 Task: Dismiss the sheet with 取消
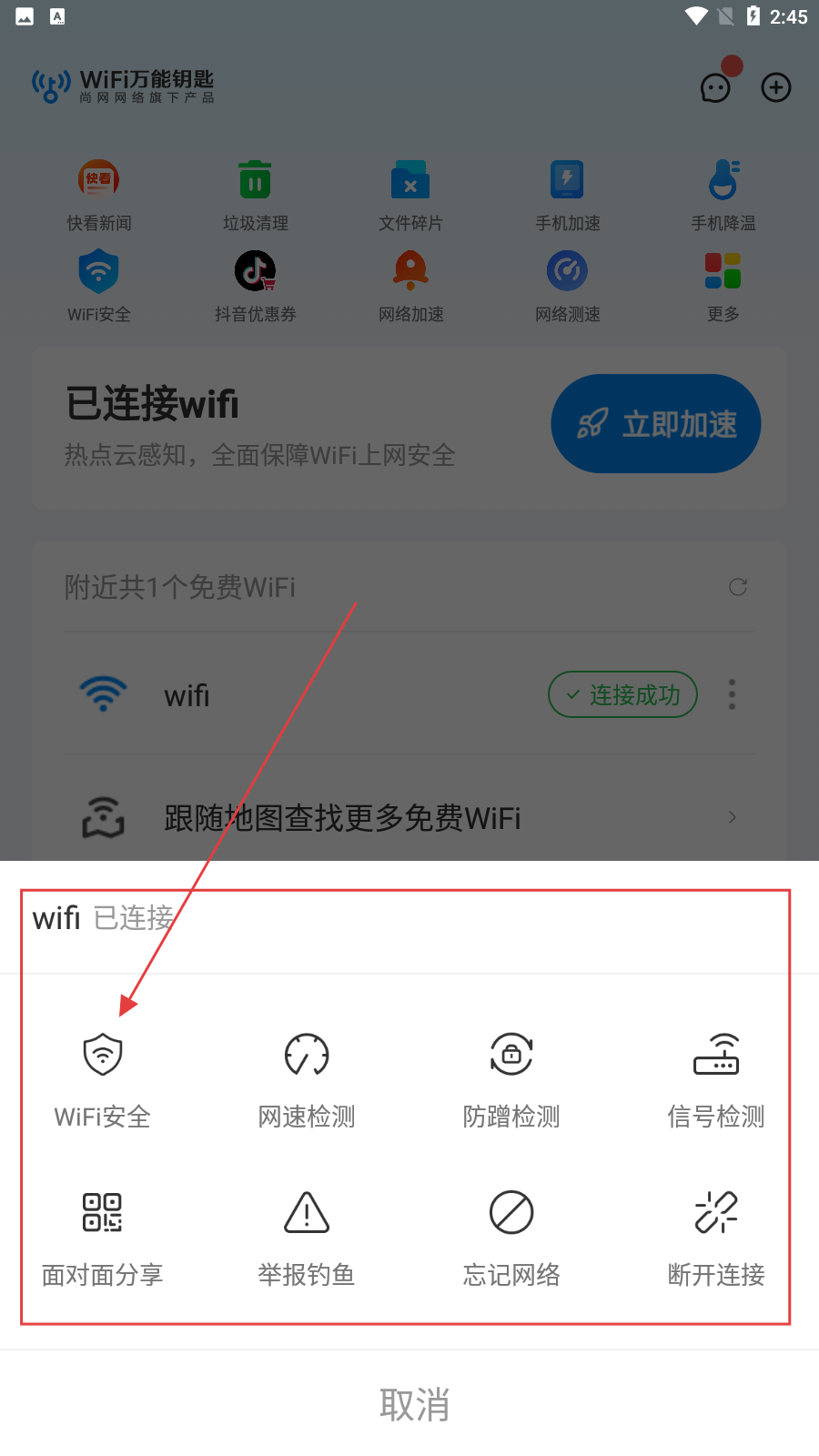click(414, 1404)
